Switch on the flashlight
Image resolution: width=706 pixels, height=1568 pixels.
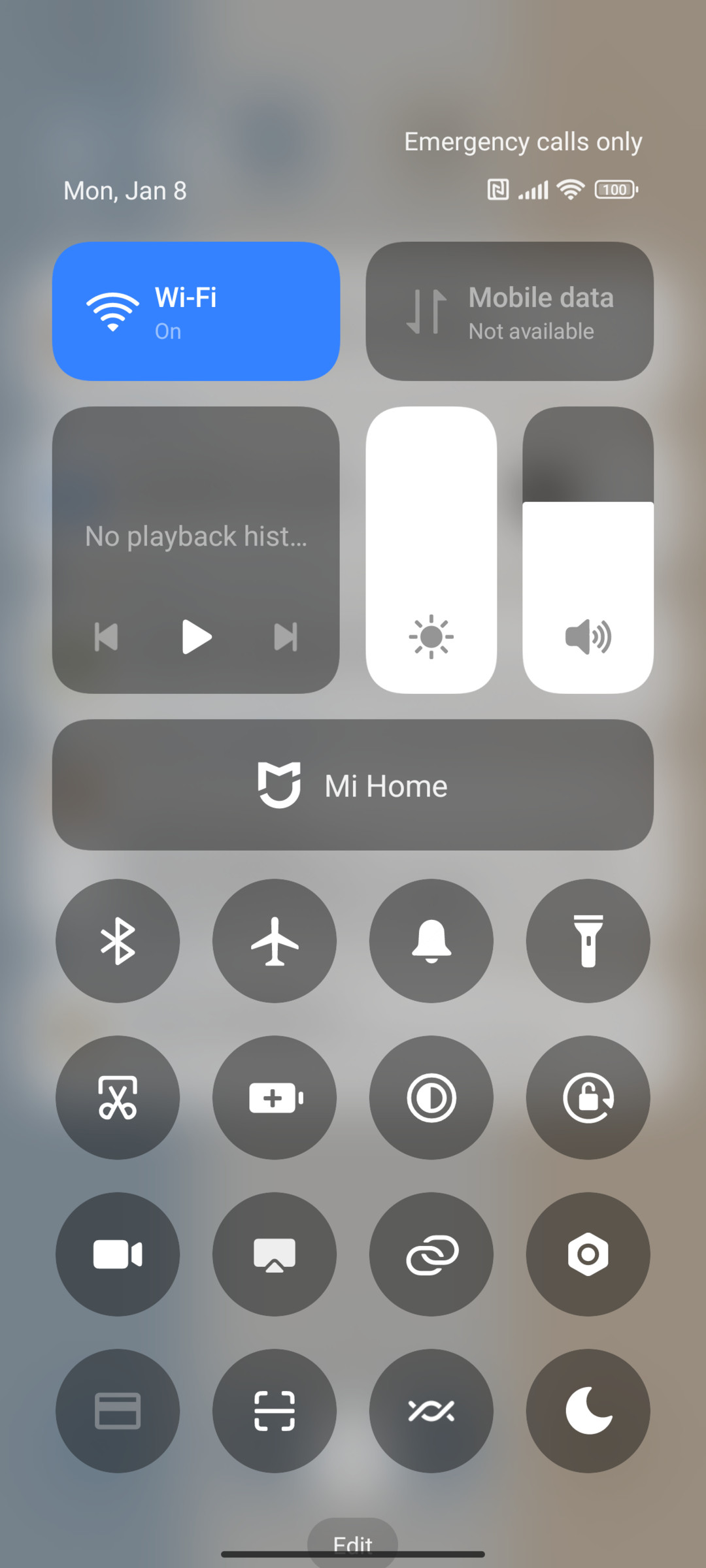588,941
